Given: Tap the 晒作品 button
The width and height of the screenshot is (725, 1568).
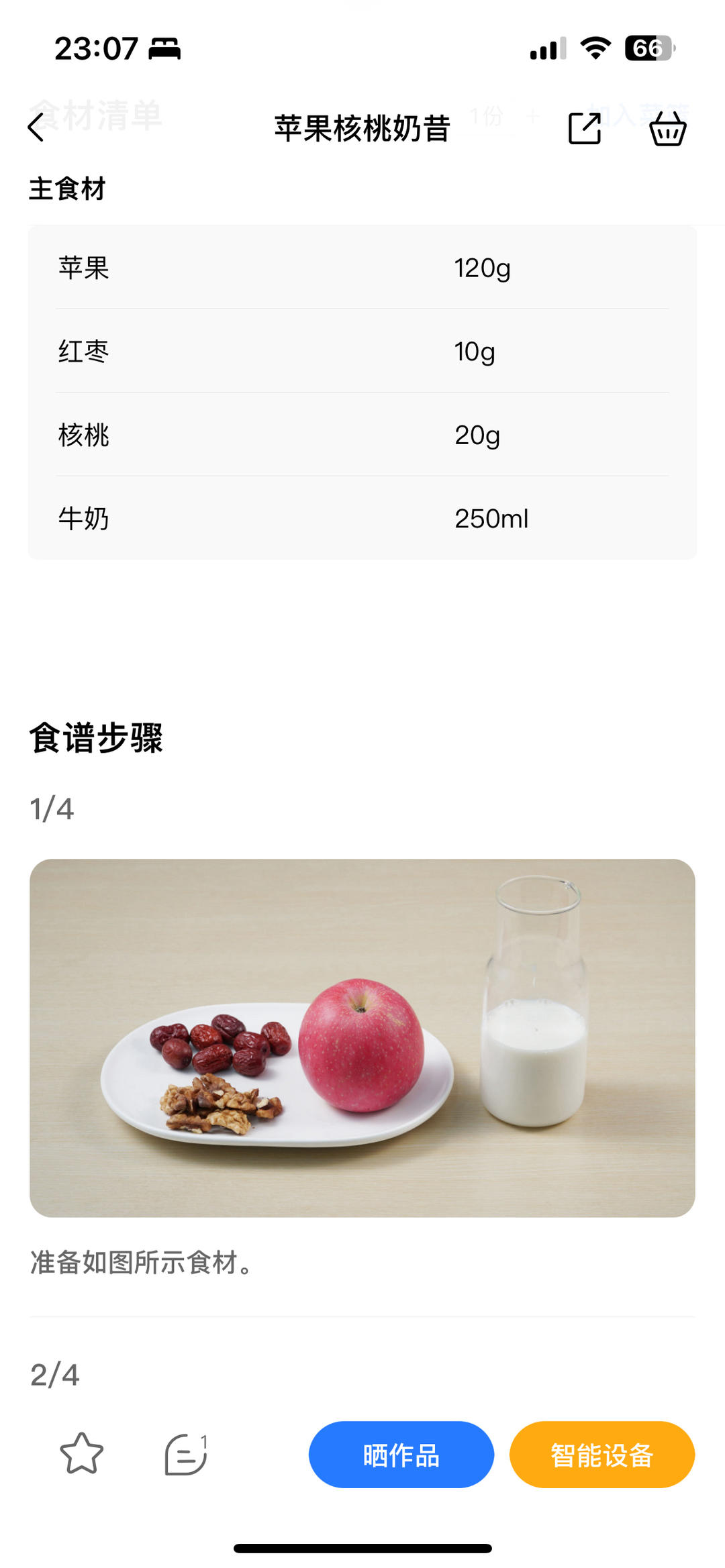Looking at the screenshot, I should (x=401, y=1455).
